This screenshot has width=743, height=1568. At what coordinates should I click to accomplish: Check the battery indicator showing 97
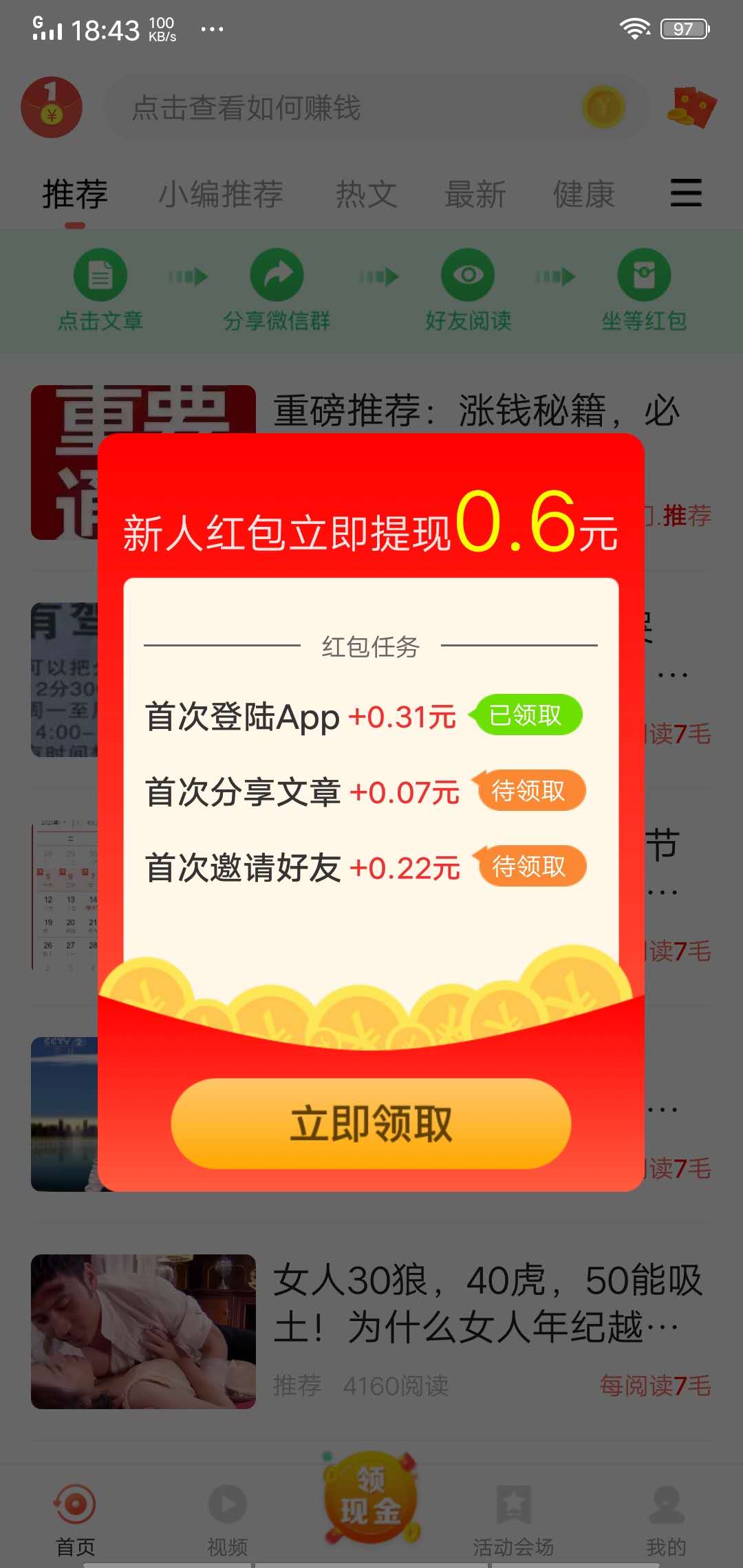click(683, 28)
